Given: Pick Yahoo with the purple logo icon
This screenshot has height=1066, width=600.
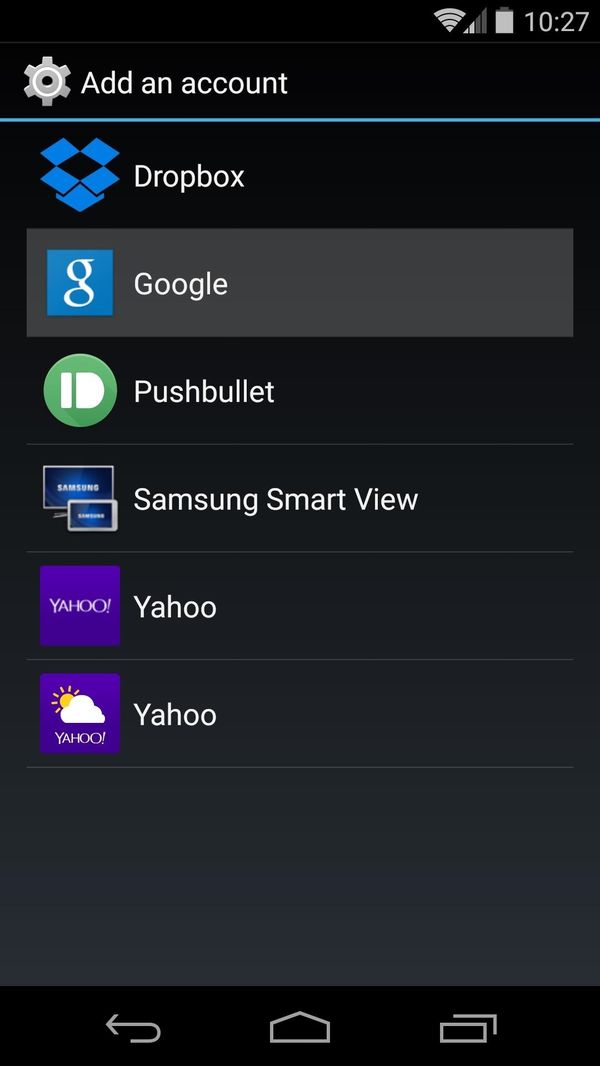Looking at the screenshot, I should click(x=299, y=606).
